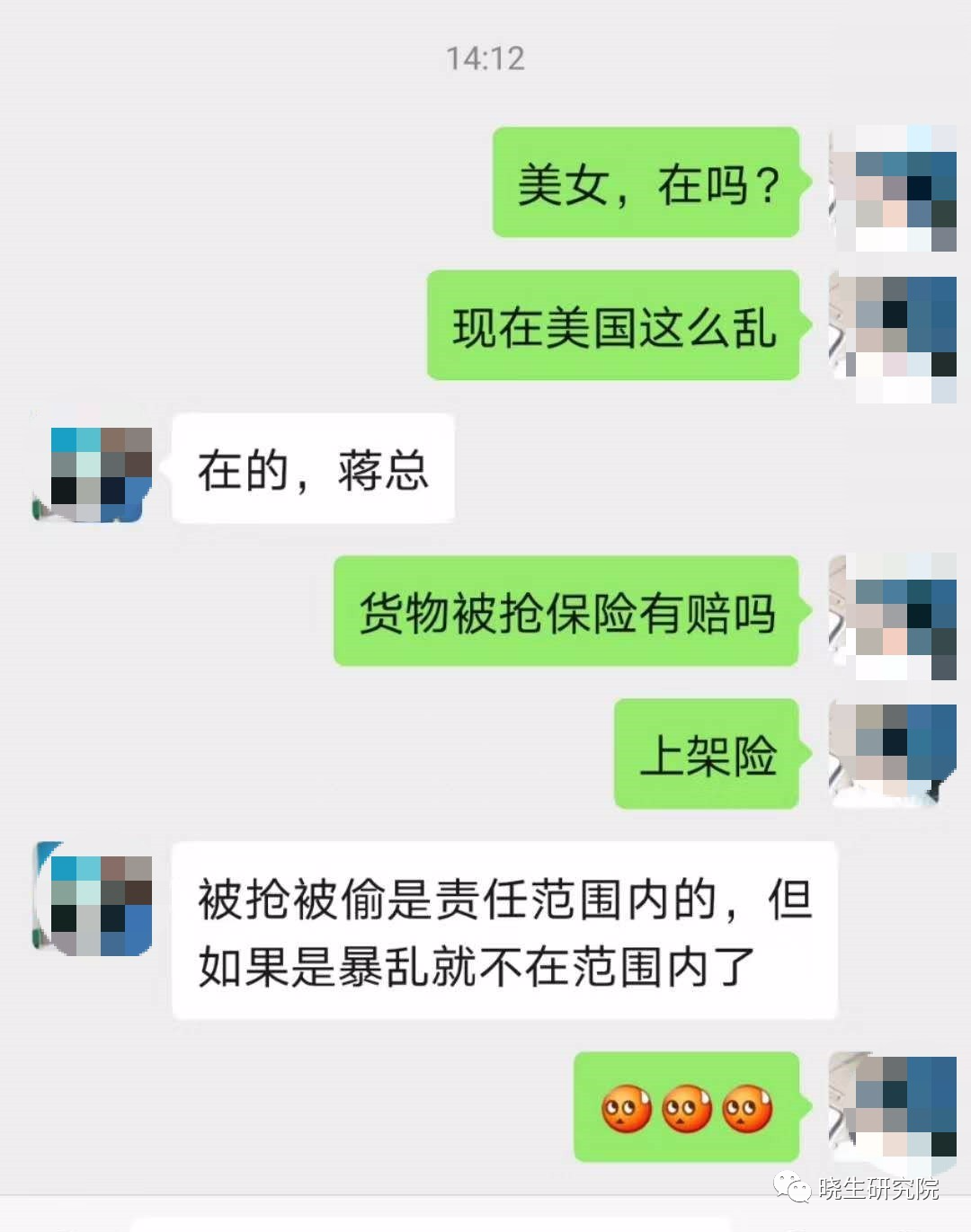View contact profile beside '被抢被偷是责任范围内的' reply

pos(93,899)
